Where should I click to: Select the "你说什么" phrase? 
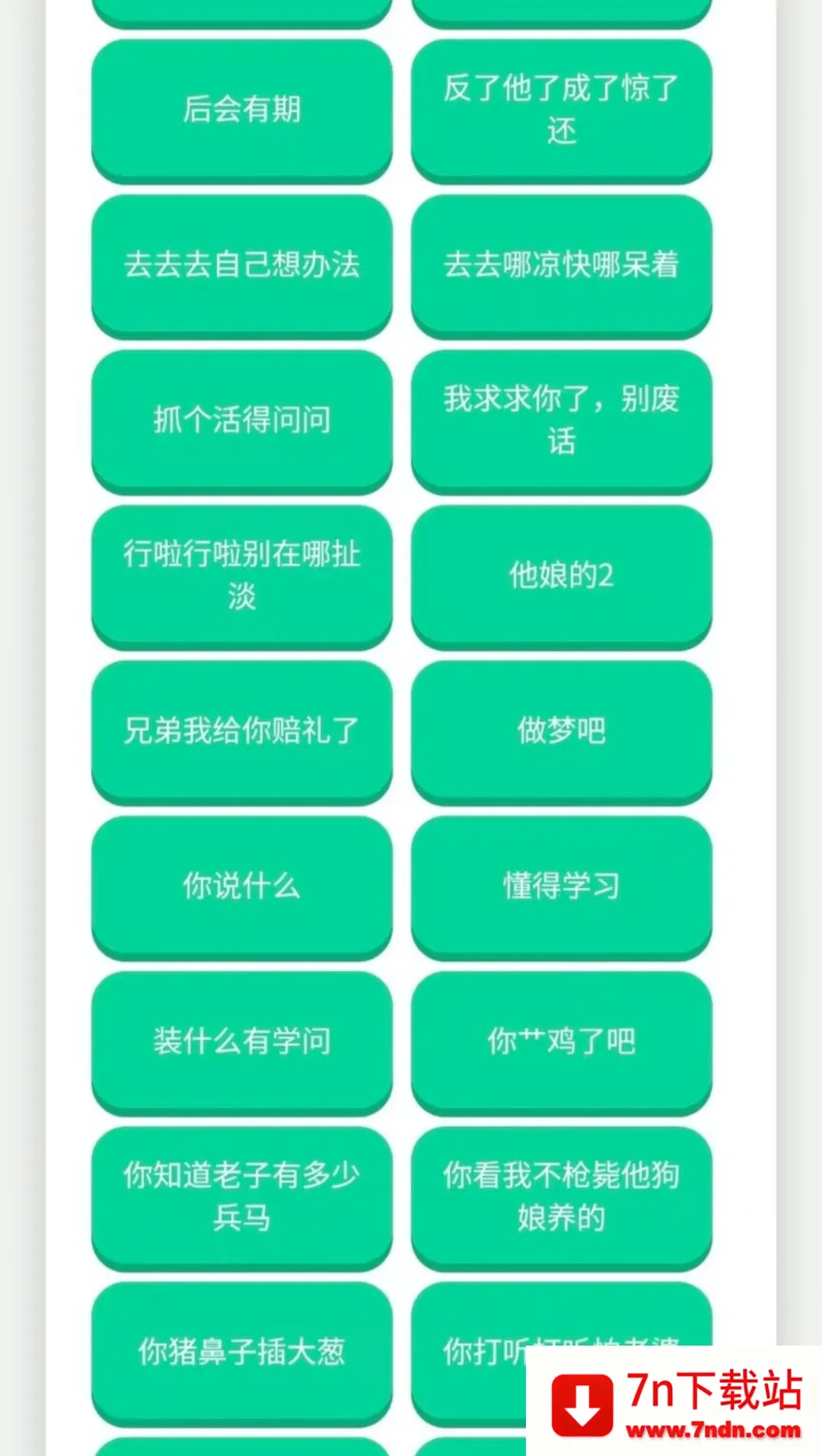[x=241, y=886]
